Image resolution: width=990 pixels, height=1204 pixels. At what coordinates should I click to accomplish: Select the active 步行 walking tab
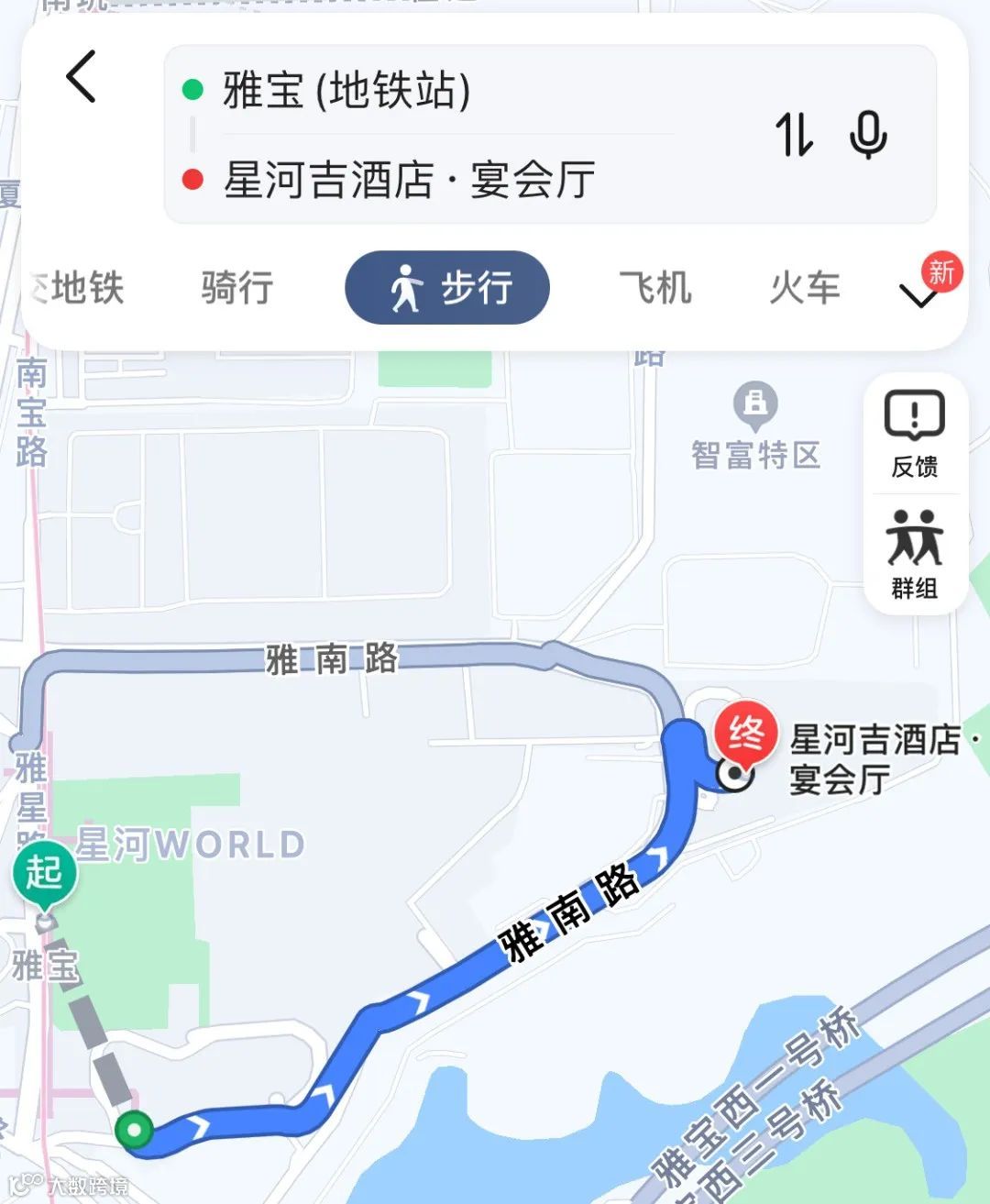click(x=446, y=287)
